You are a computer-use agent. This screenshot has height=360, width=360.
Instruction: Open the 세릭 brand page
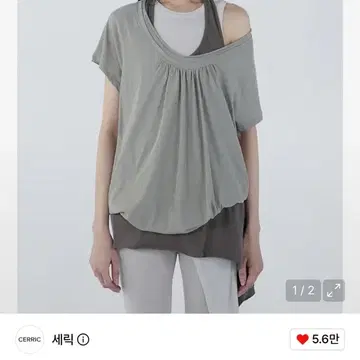(x=62, y=340)
